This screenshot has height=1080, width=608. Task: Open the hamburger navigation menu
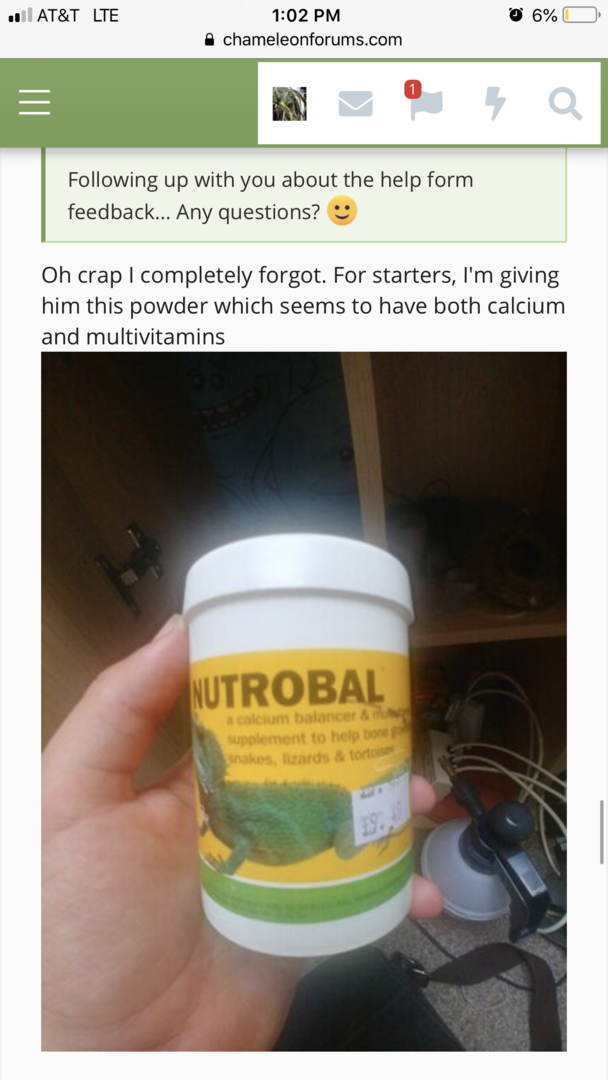click(x=34, y=103)
